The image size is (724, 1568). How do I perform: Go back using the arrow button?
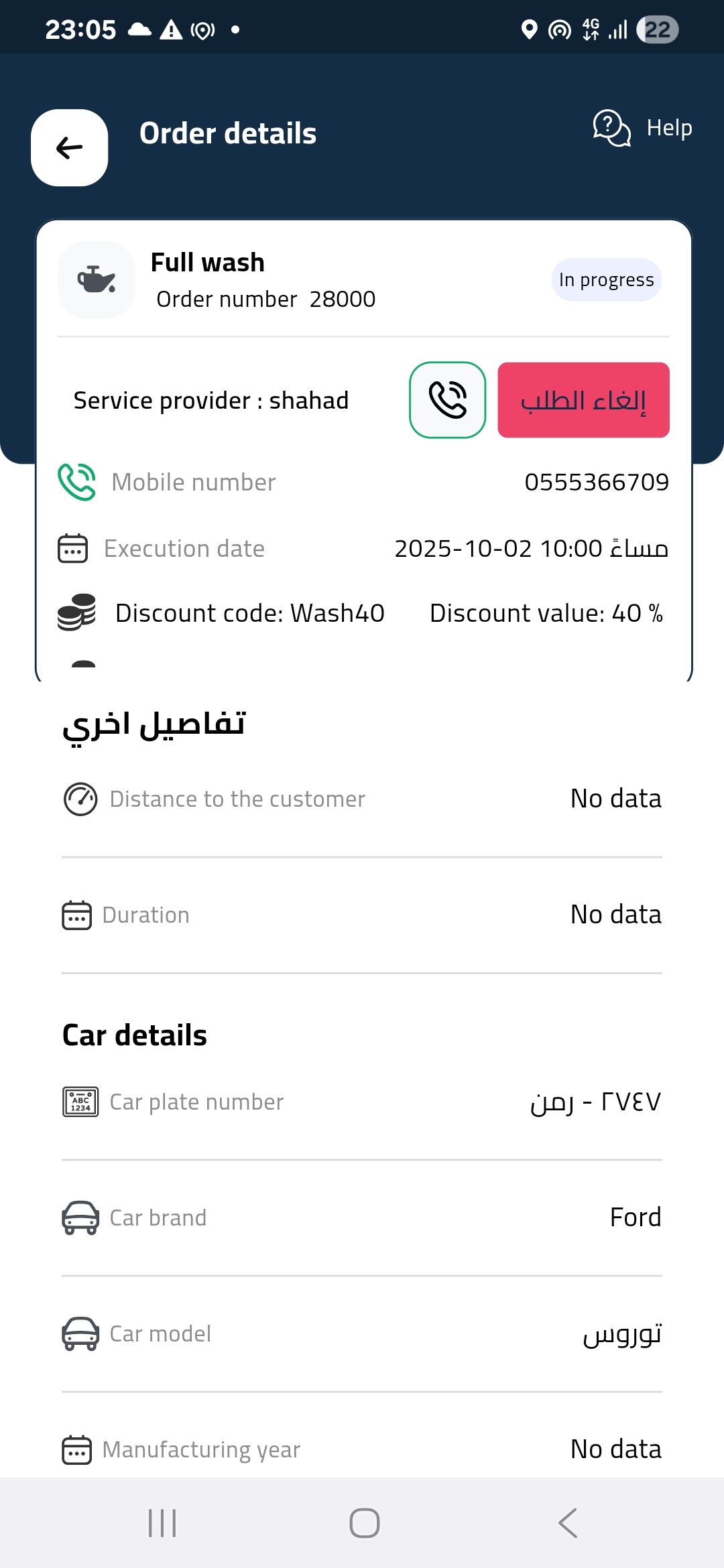(x=70, y=147)
